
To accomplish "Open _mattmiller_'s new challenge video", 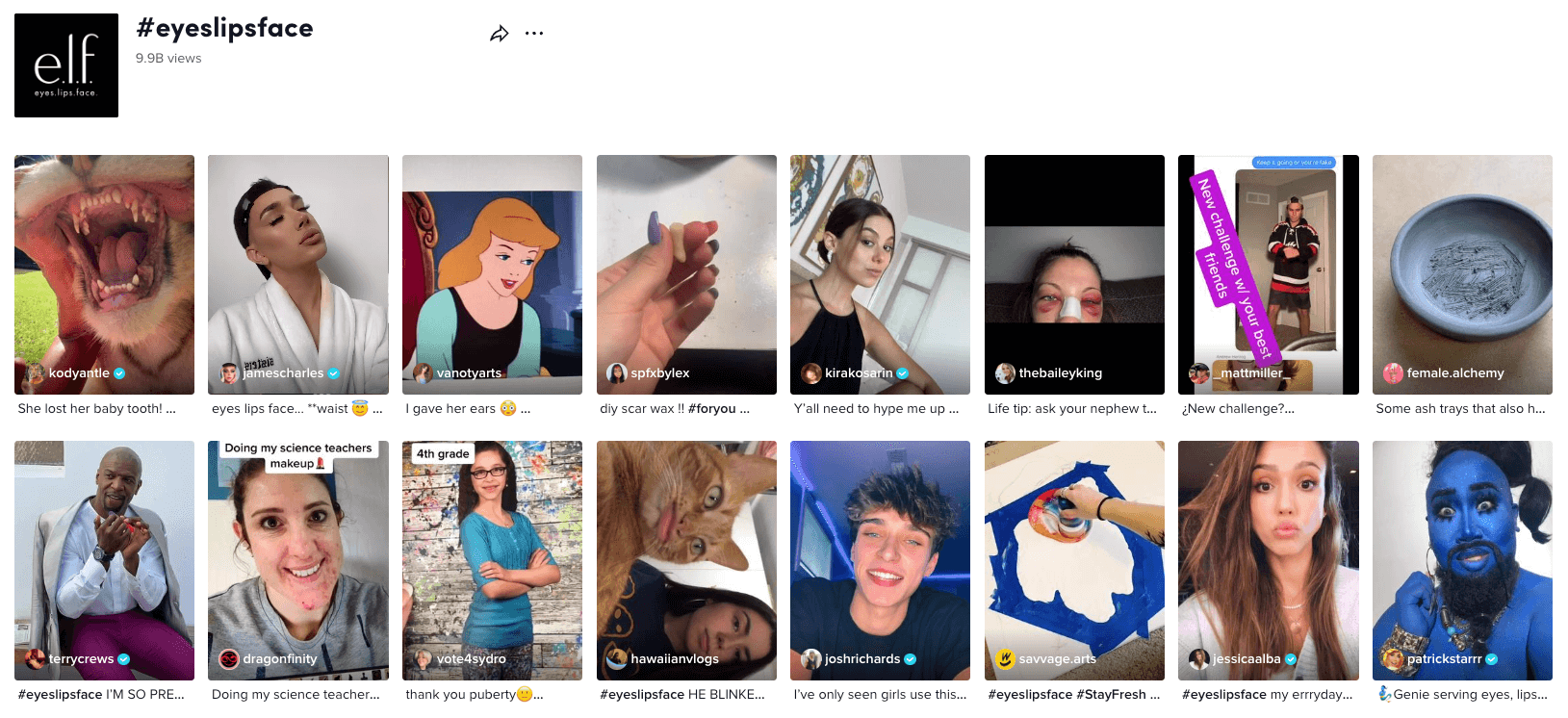I will [1268, 274].
